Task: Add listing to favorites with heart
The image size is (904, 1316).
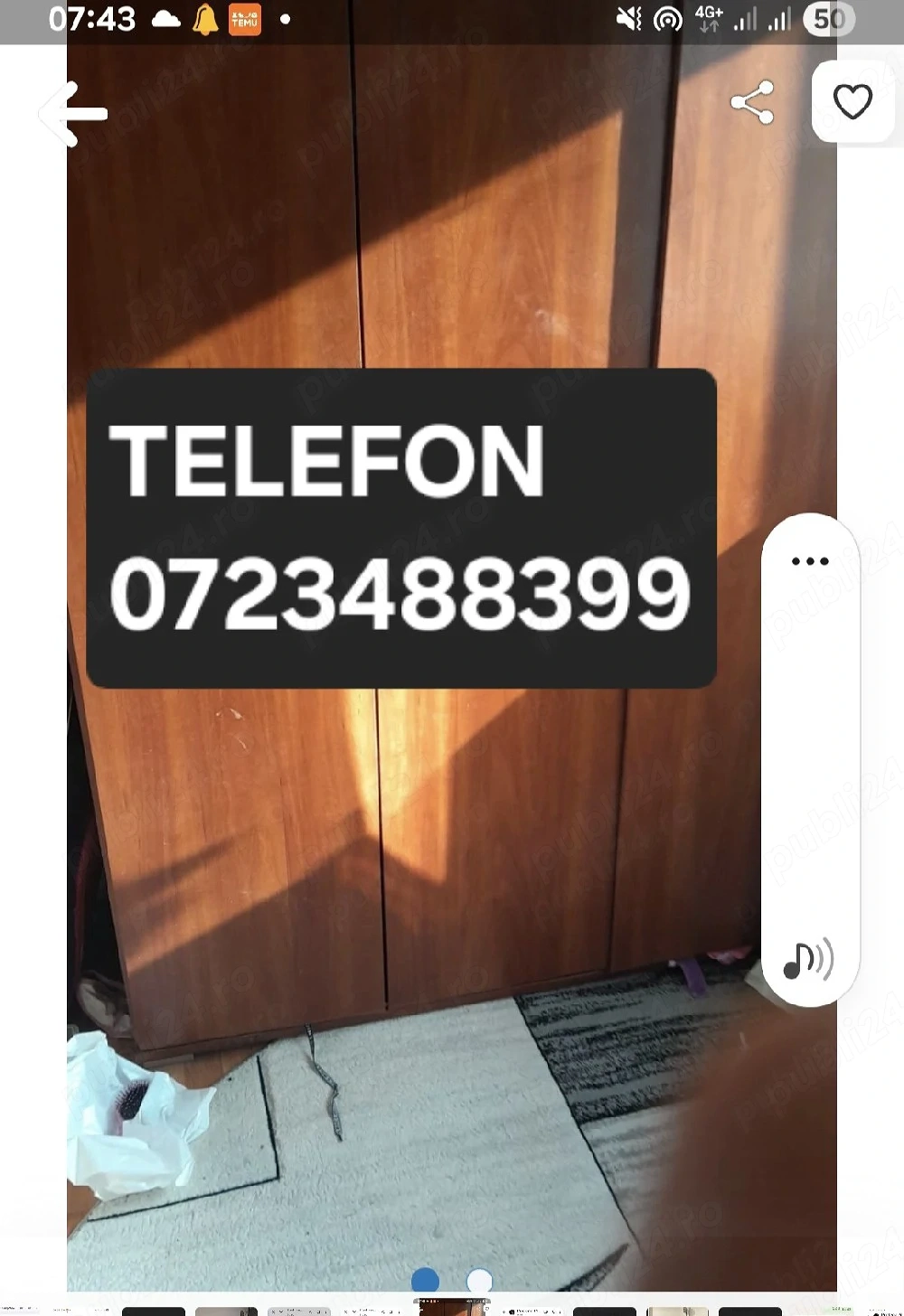Action: (852, 101)
